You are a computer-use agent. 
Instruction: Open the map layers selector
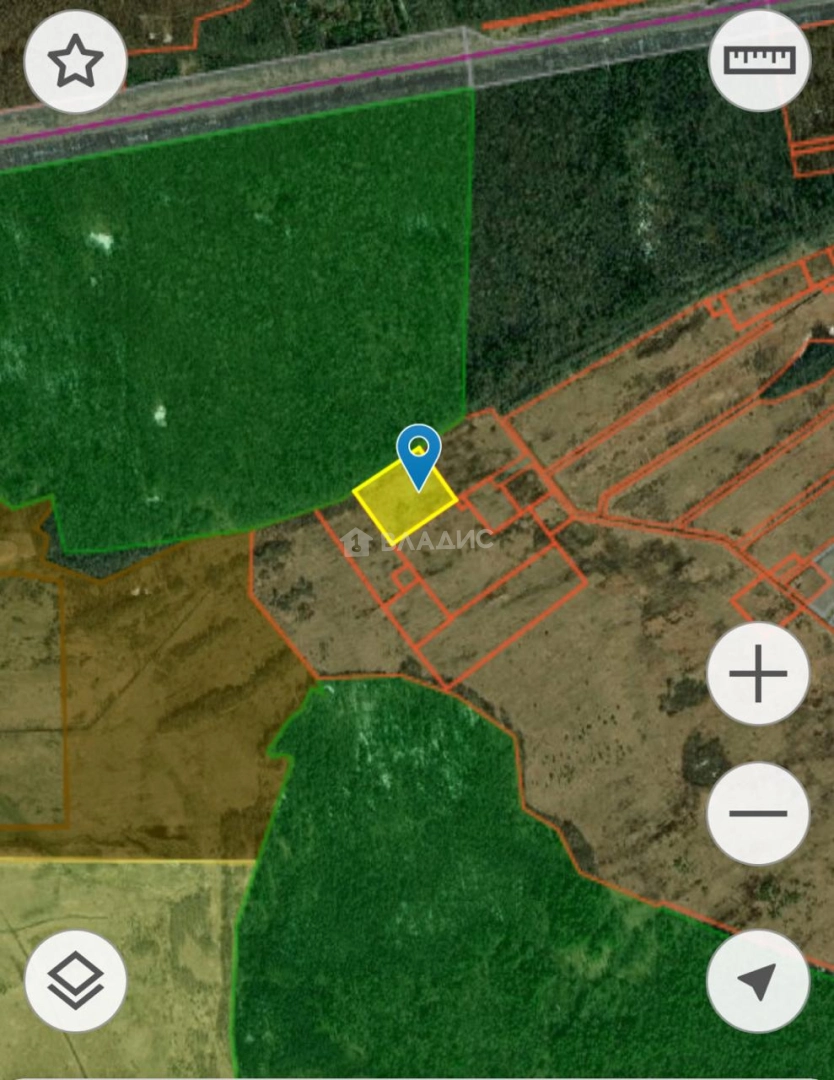click(76, 981)
